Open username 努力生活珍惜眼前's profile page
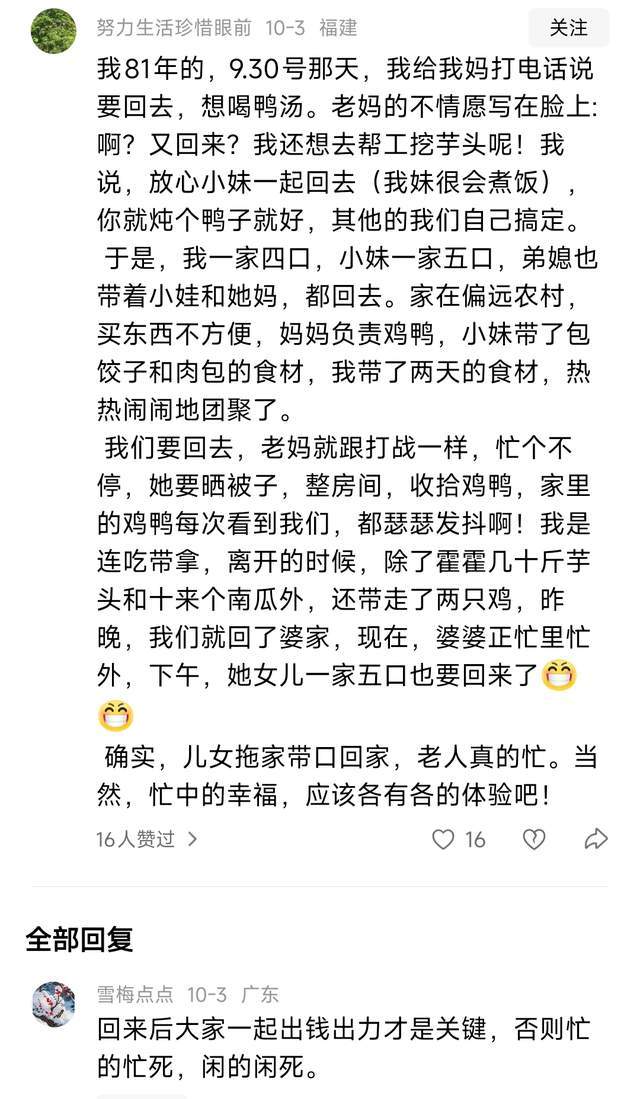Screen dimensions: 640x1099 [174, 28]
